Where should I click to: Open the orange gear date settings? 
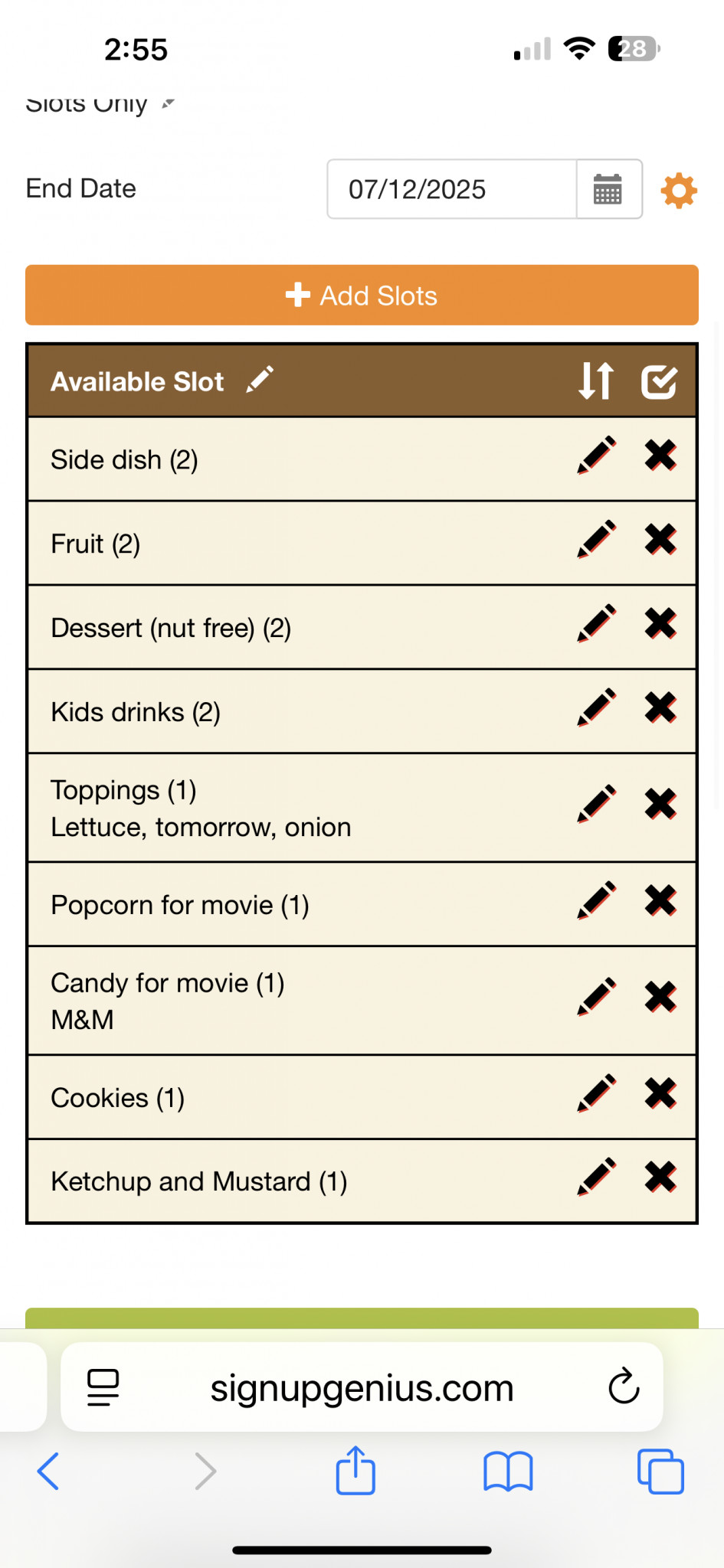(679, 190)
